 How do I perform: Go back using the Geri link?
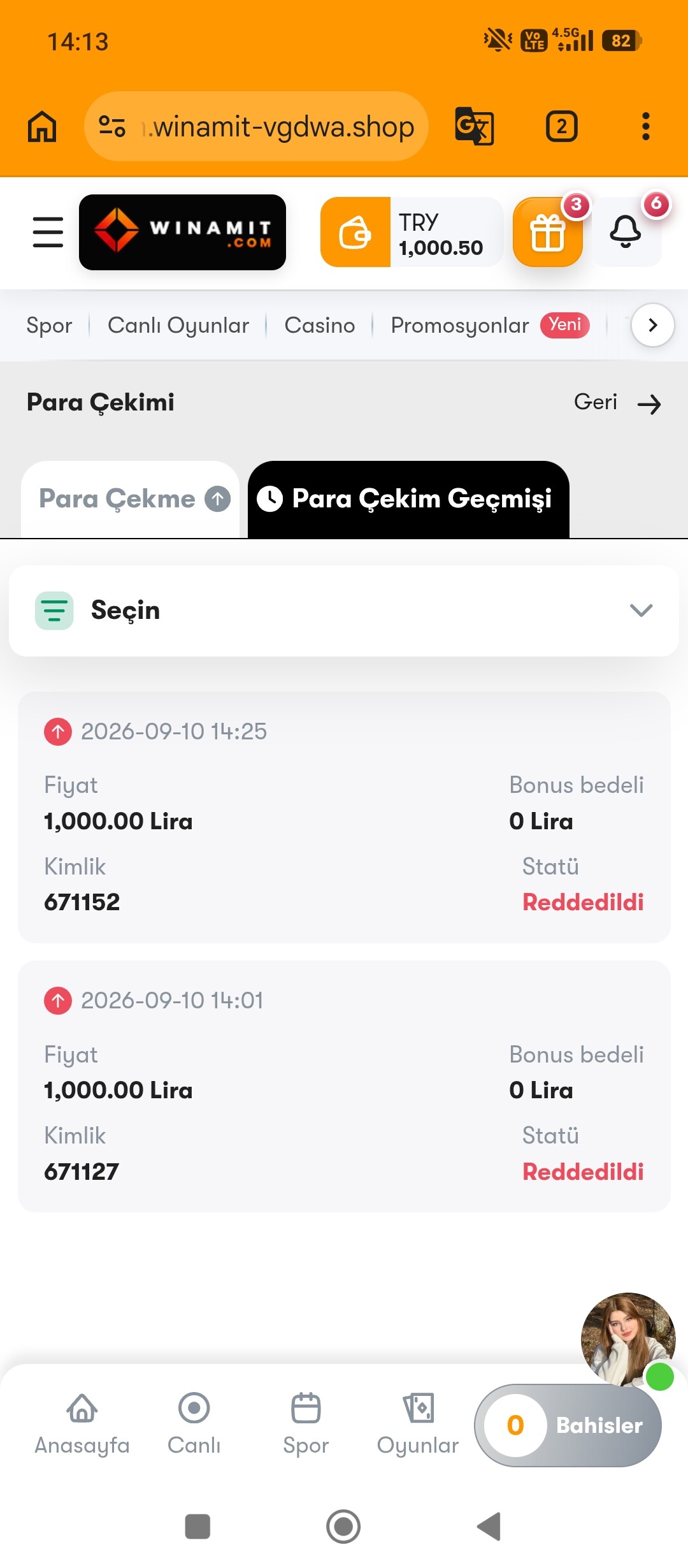pyautogui.click(x=617, y=403)
